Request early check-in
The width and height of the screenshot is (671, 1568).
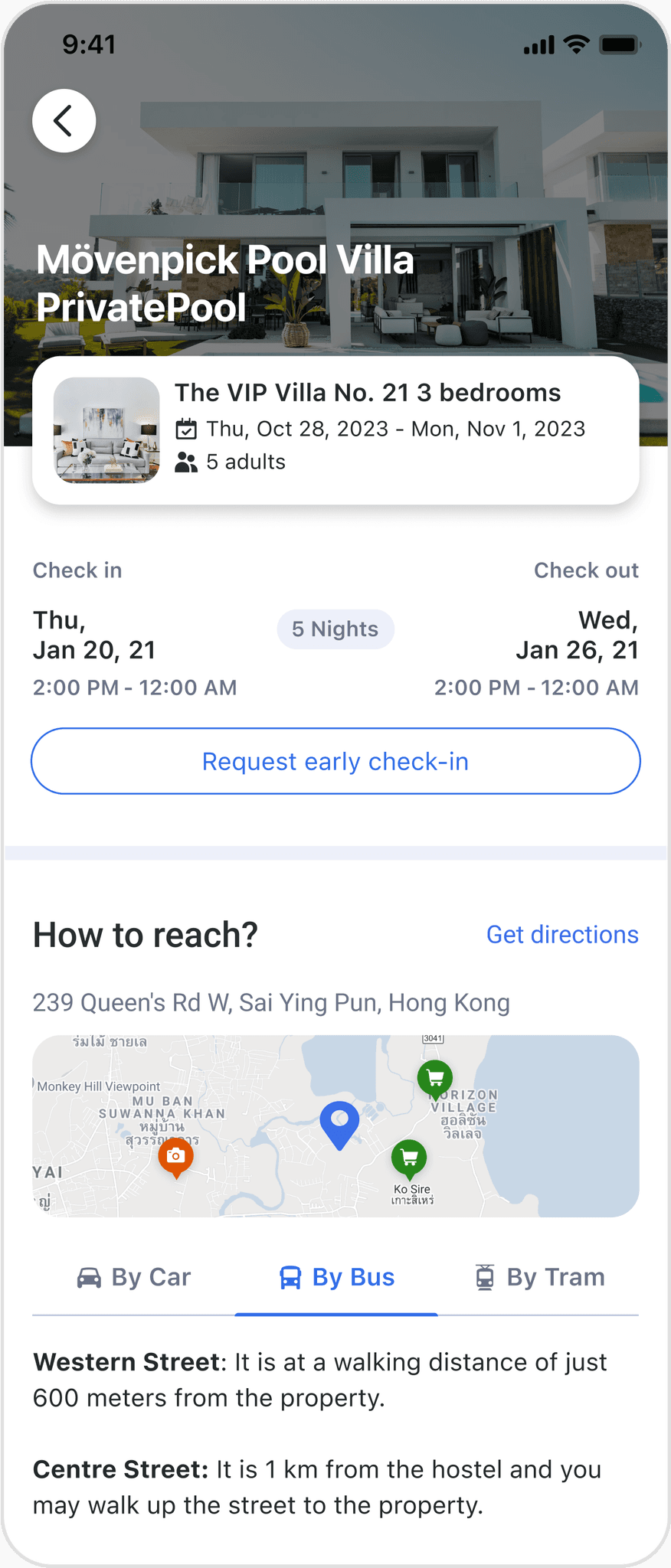tap(335, 761)
